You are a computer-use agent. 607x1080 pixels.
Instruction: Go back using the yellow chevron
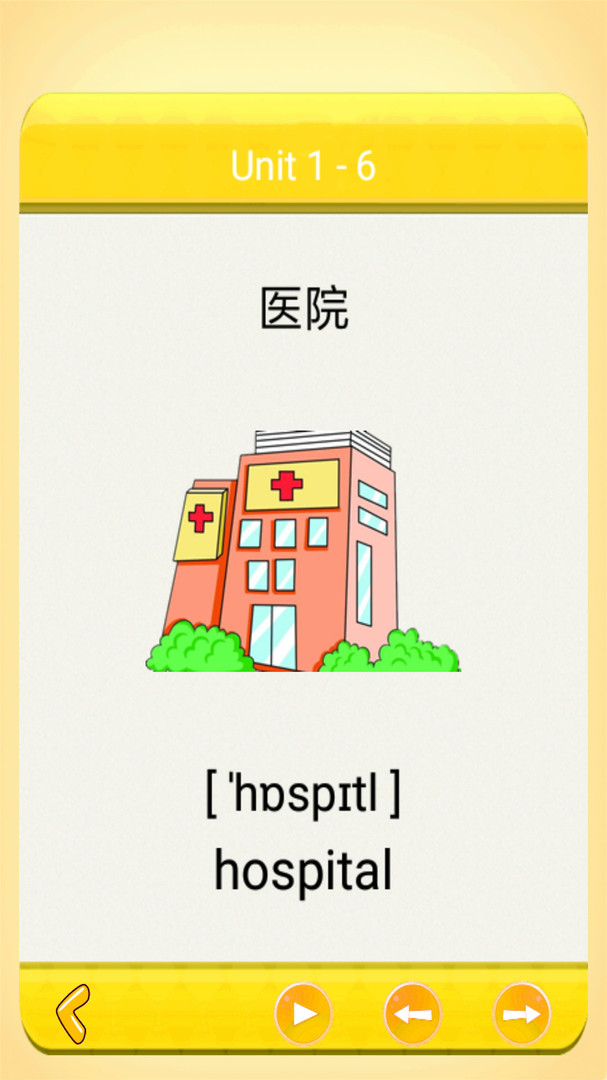click(x=73, y=1014)
